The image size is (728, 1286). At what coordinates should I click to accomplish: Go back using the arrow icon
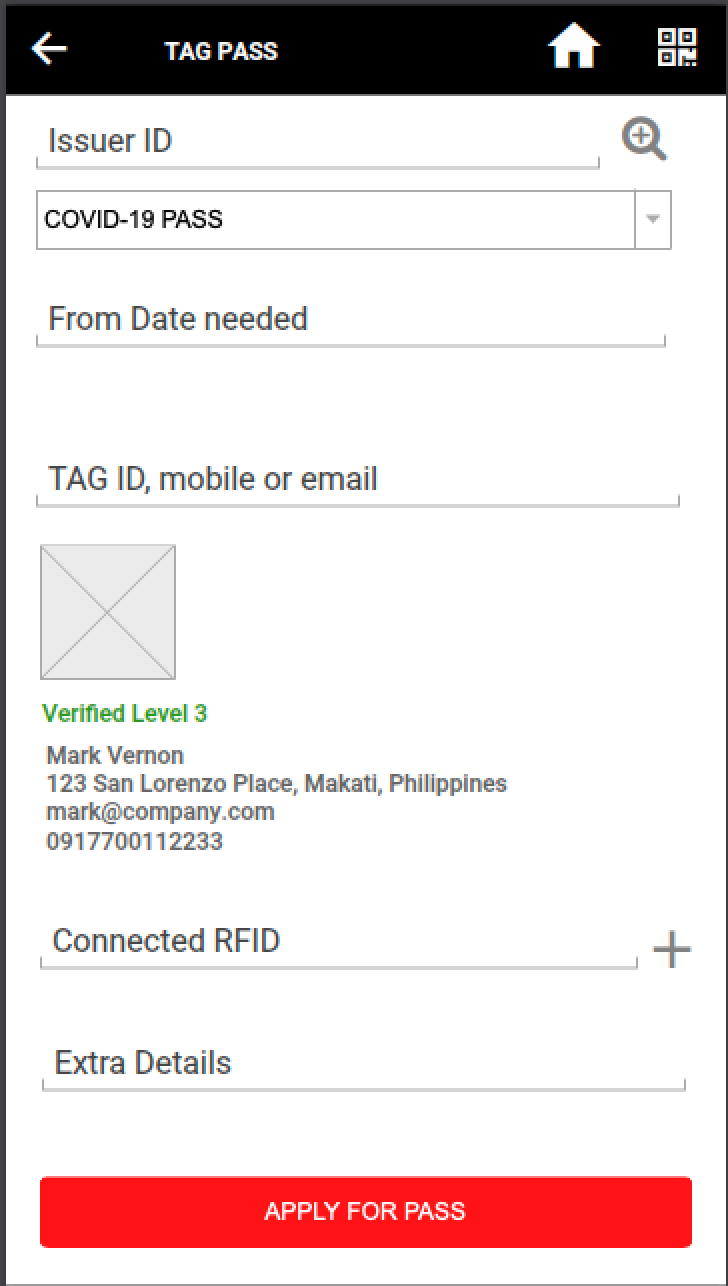(48, 48)
